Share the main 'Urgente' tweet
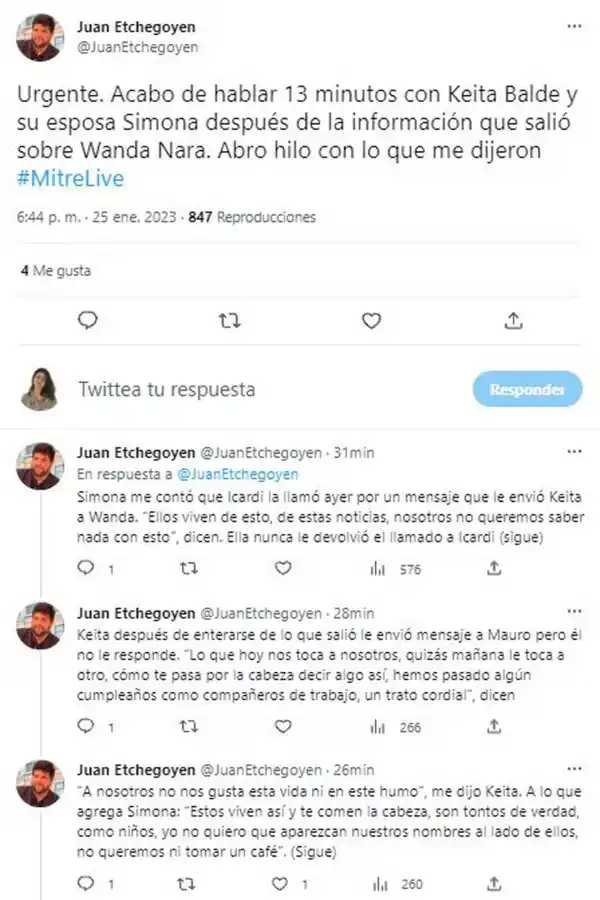Image resolution: width=600 pixels, height=900 pixels. click(512, 320)
